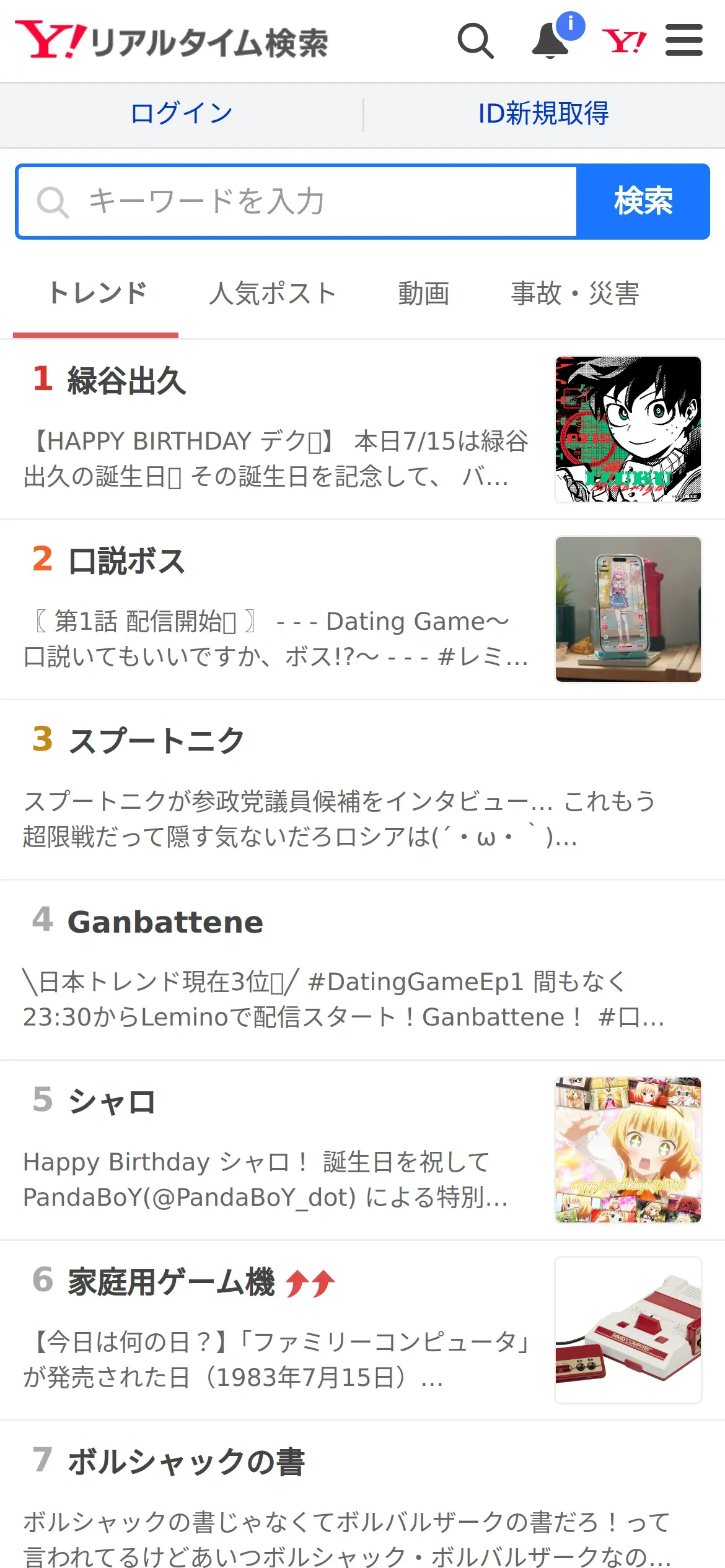Tap the ログイン link
The image size is (725, 1568).
coord(182,113)
